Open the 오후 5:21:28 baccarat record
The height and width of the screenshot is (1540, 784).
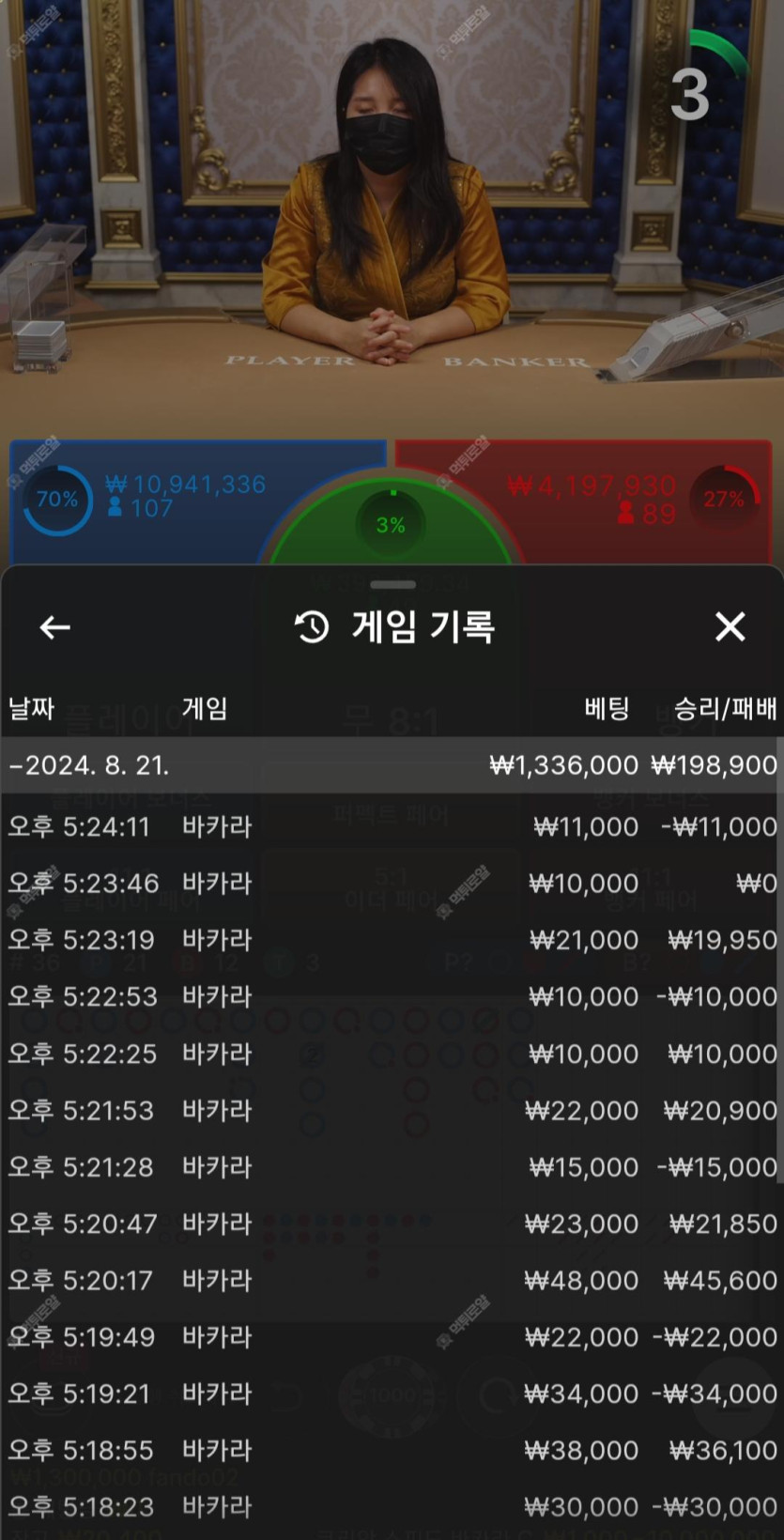pos(392,1166)
